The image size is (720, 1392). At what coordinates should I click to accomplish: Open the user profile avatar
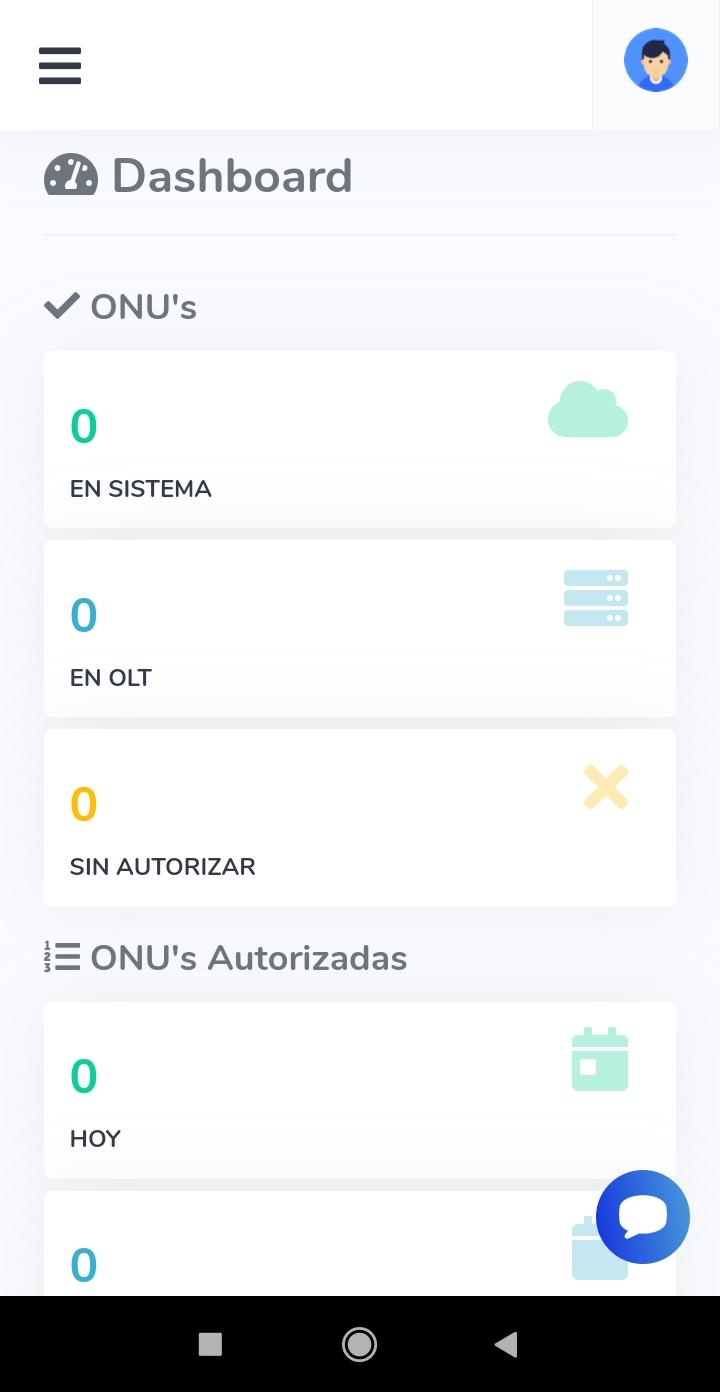655,60
